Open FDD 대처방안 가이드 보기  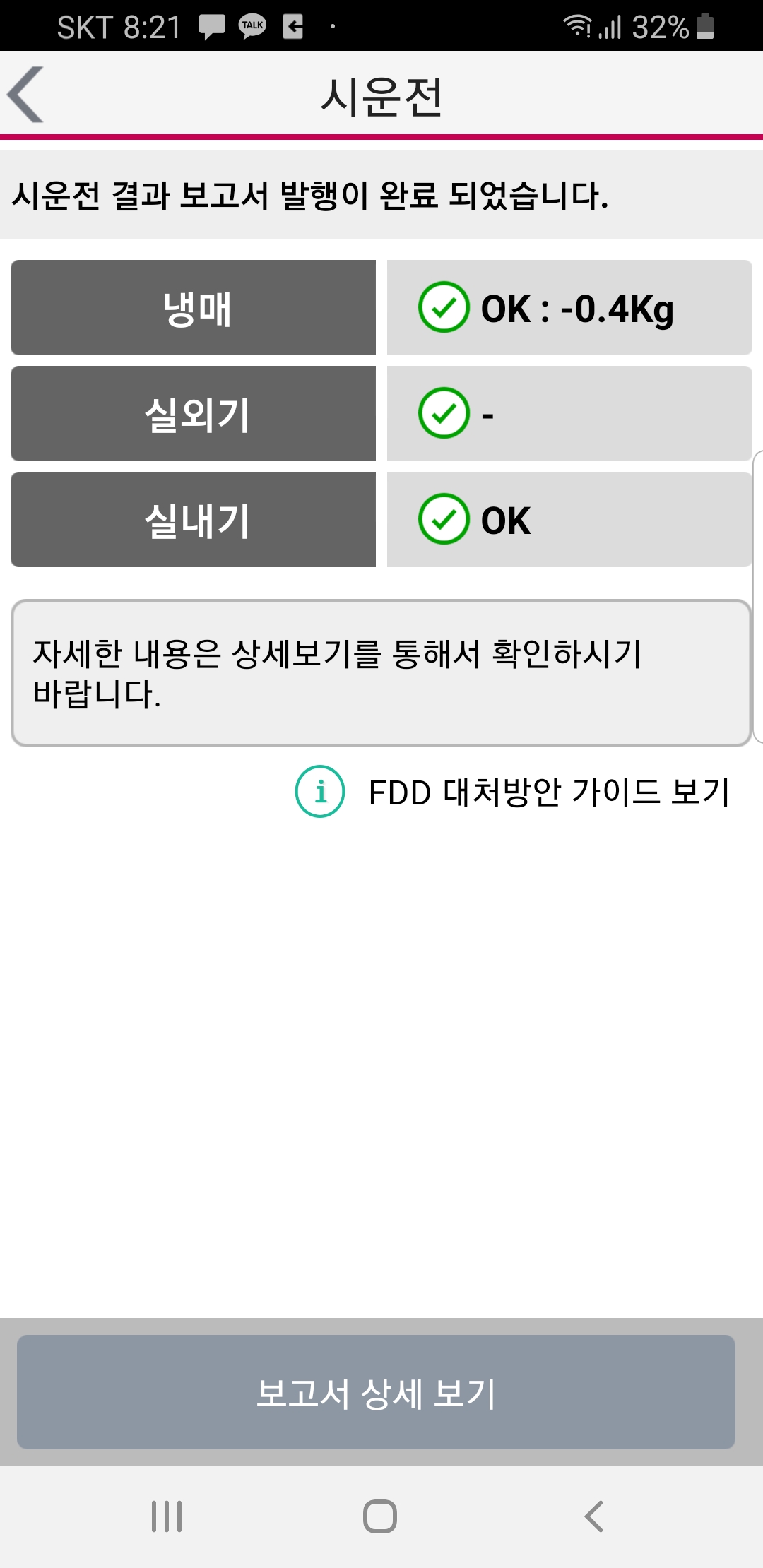pyautogui.click(x=512, y=792)
